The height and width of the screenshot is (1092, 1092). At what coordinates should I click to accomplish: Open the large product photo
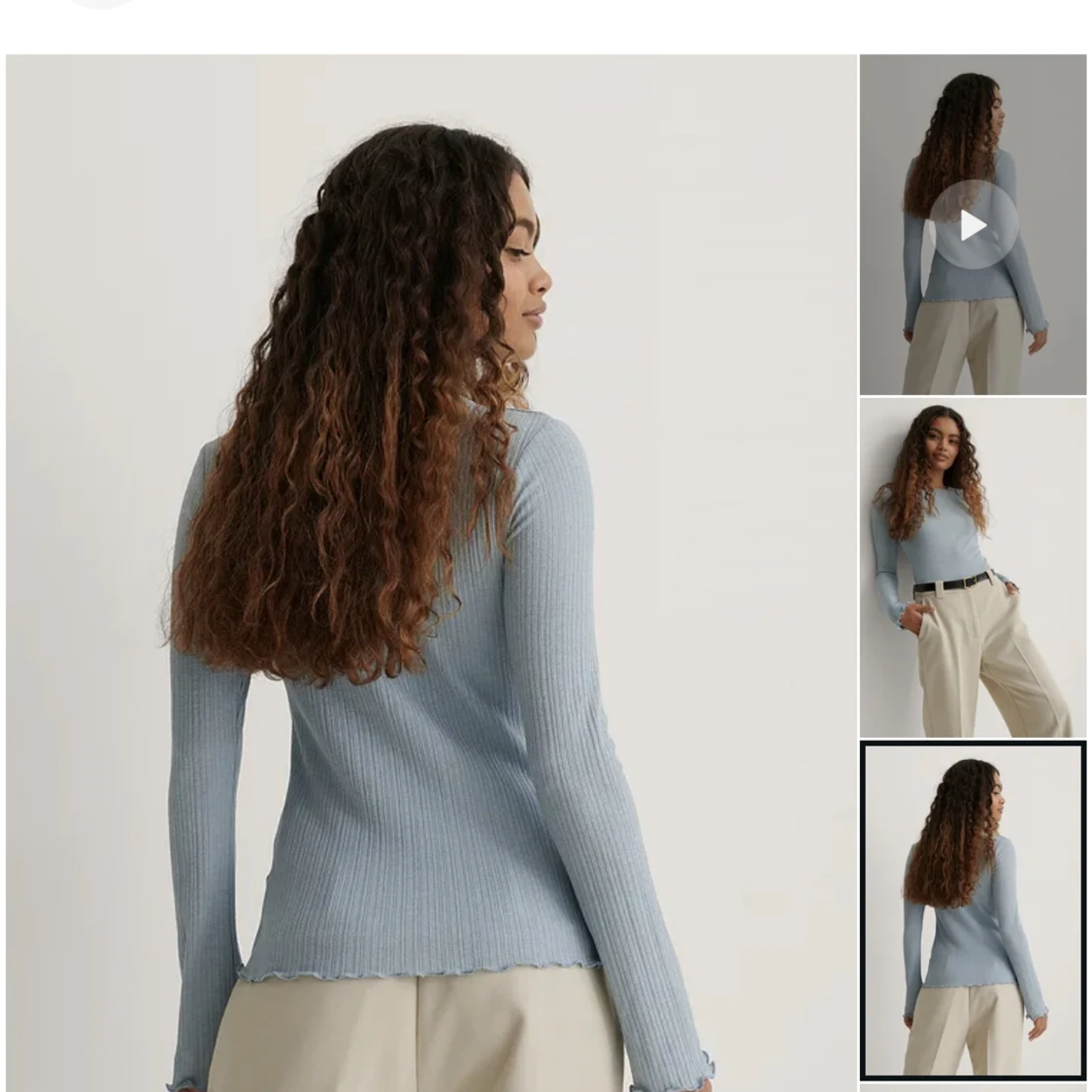pyautogui.click(x=431, y=573)
